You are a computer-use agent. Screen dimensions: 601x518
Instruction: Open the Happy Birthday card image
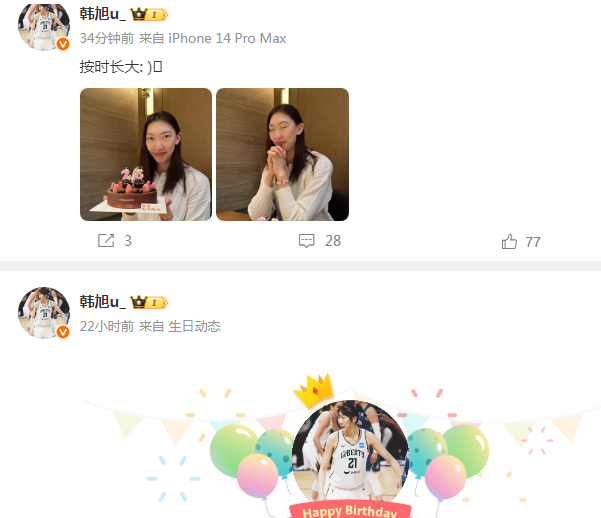[349, 450]
